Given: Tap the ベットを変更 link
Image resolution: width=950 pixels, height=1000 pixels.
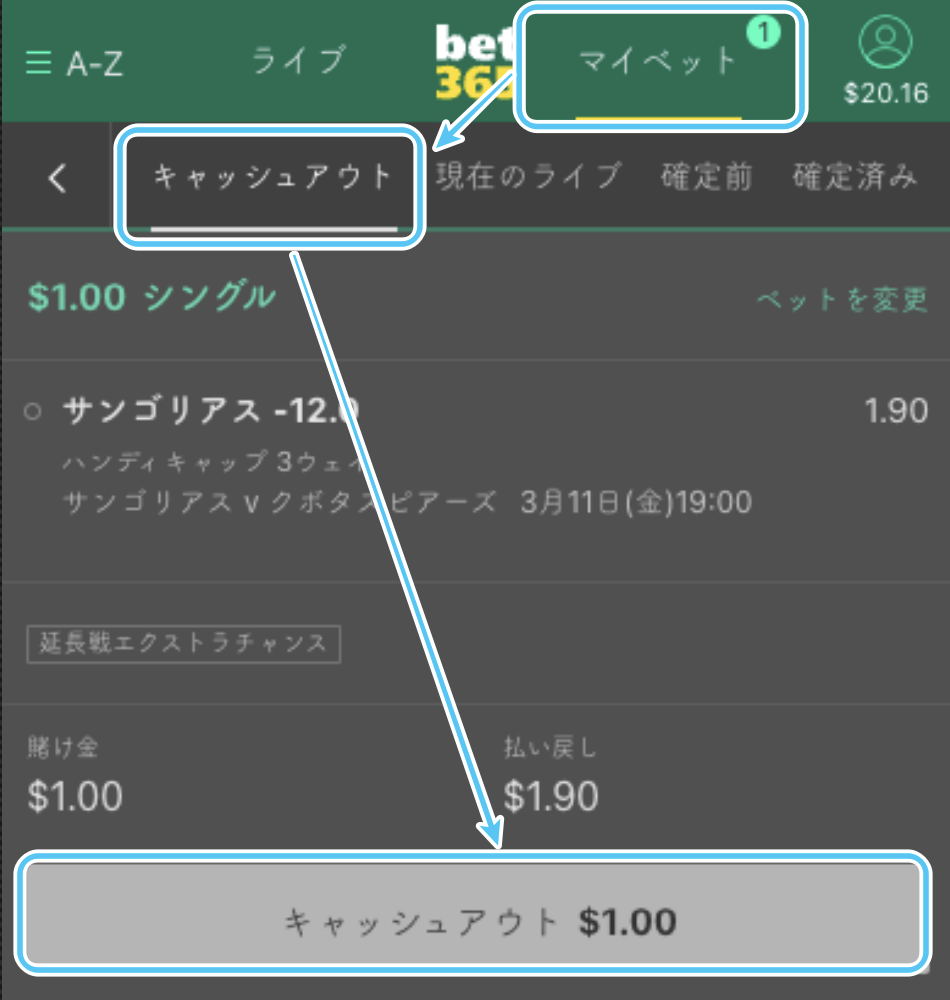Looking at the screenshot, I should 842,300.
